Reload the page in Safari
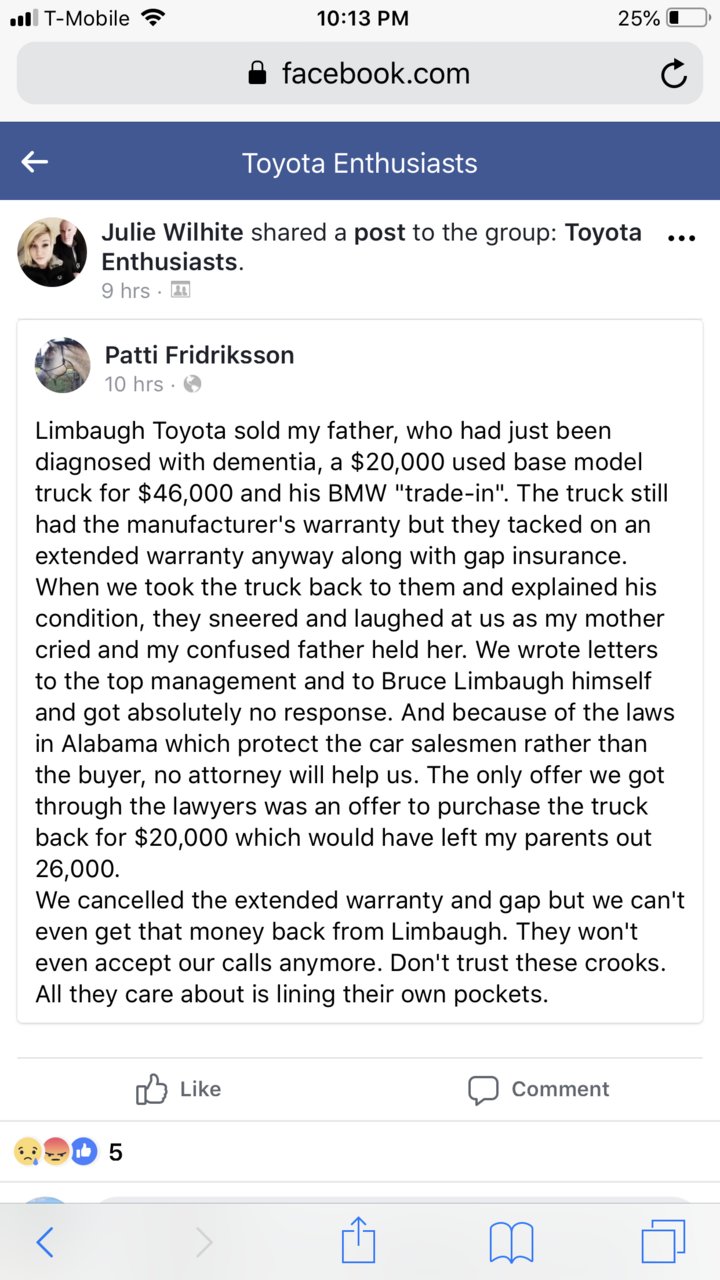The width and height of the screenshot is (720, 1280). point(674,74)
